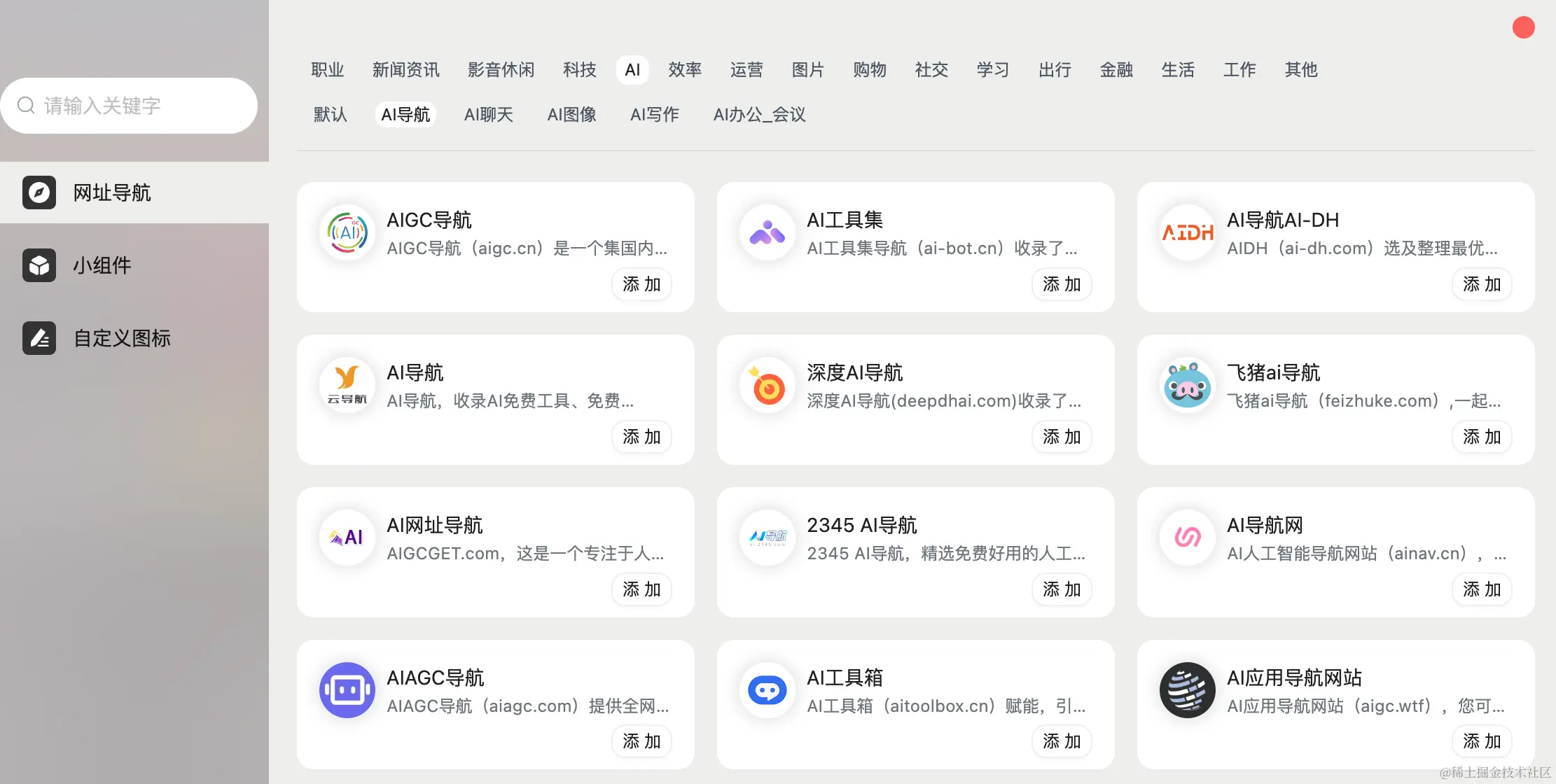Add the AI工具集 site
This screenshot has height=784, width=1556.
tap(1061, 284)
